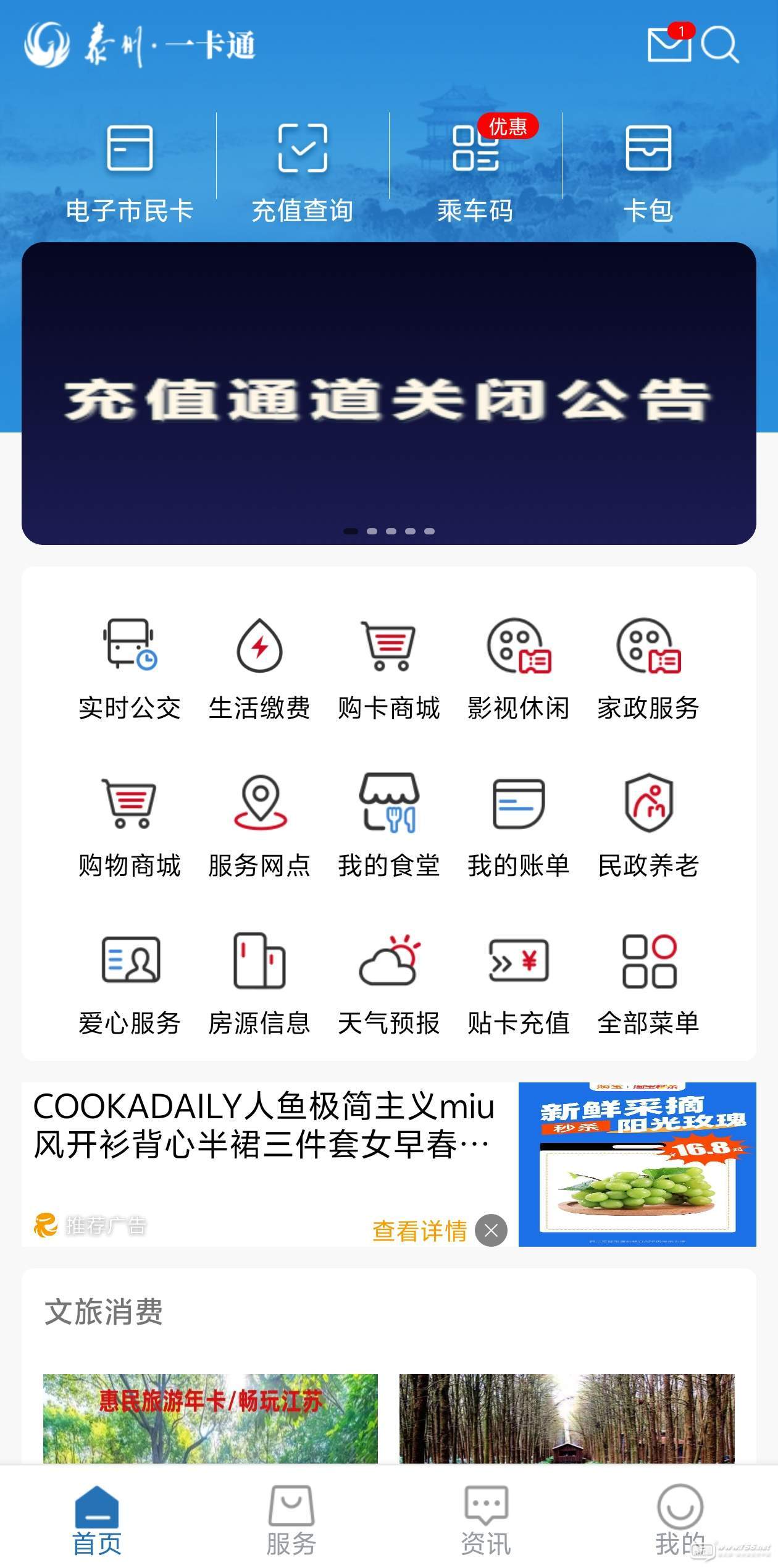Open the mail inbox icon
Viewport: 778px width, 1568px height.
click(x=669, y=44)
